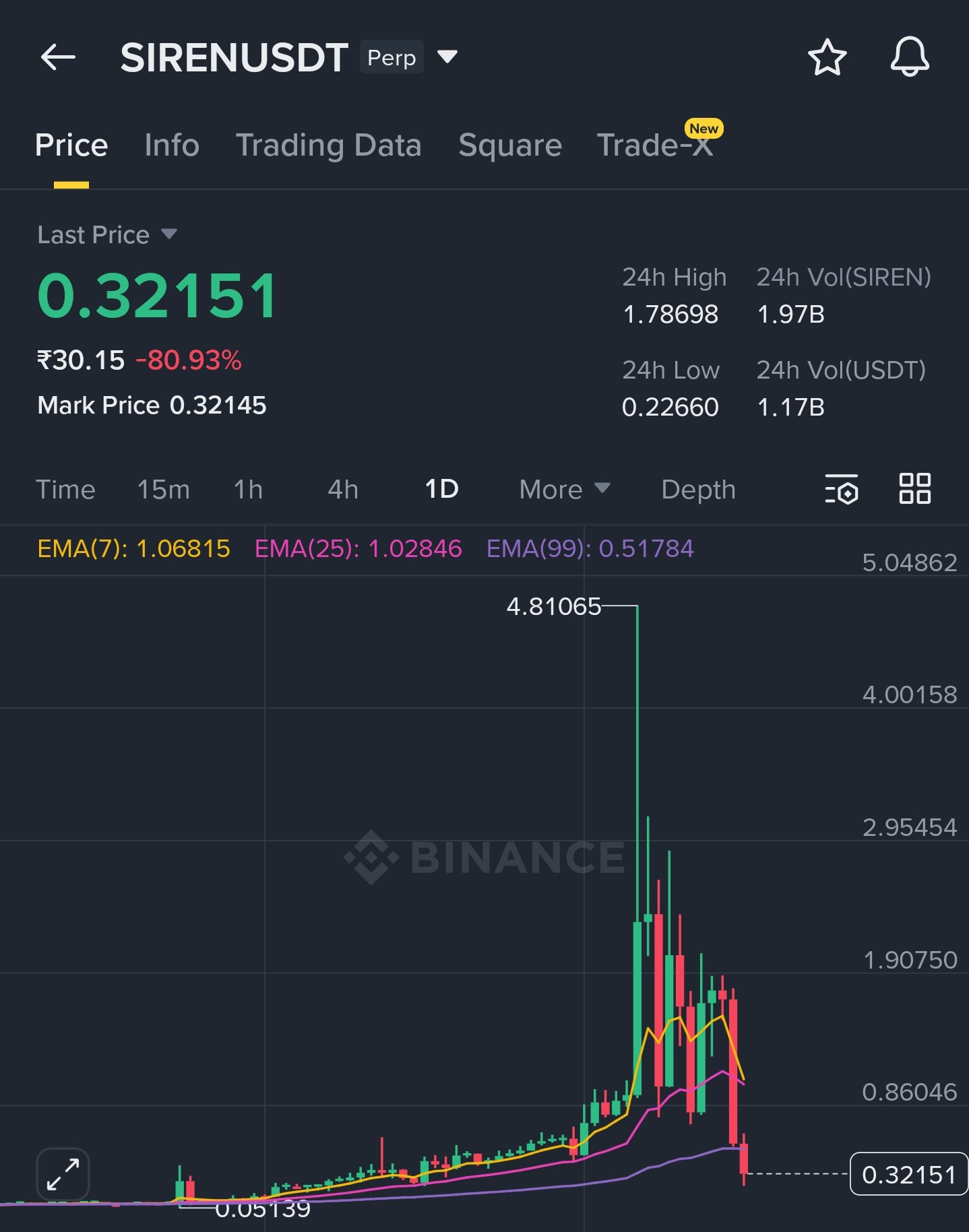Select the Time chart view
This screenshot has width=969, height=1232.
65,490
